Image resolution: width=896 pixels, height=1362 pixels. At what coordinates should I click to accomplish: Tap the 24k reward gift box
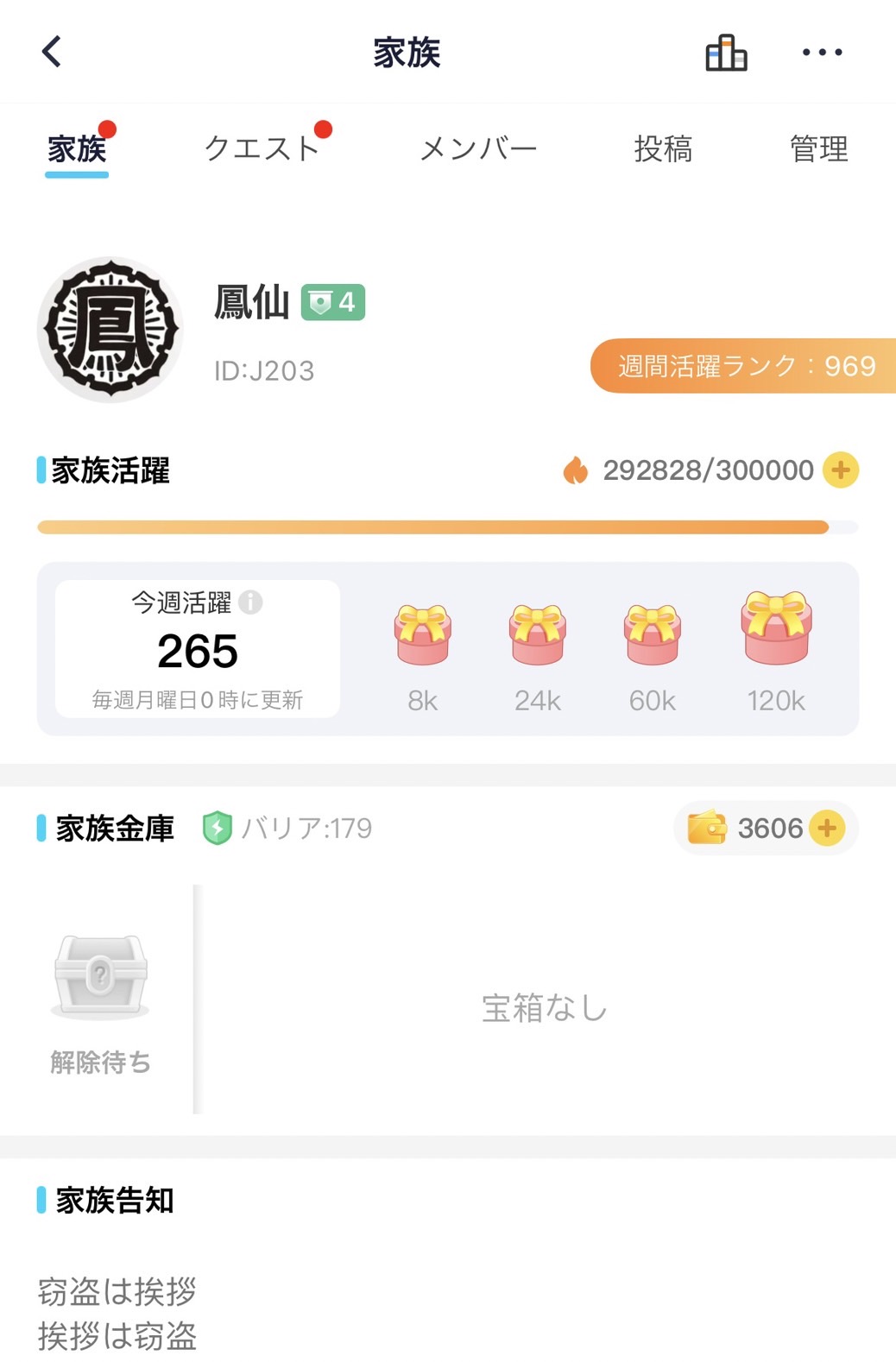click(x=537, y=635)
